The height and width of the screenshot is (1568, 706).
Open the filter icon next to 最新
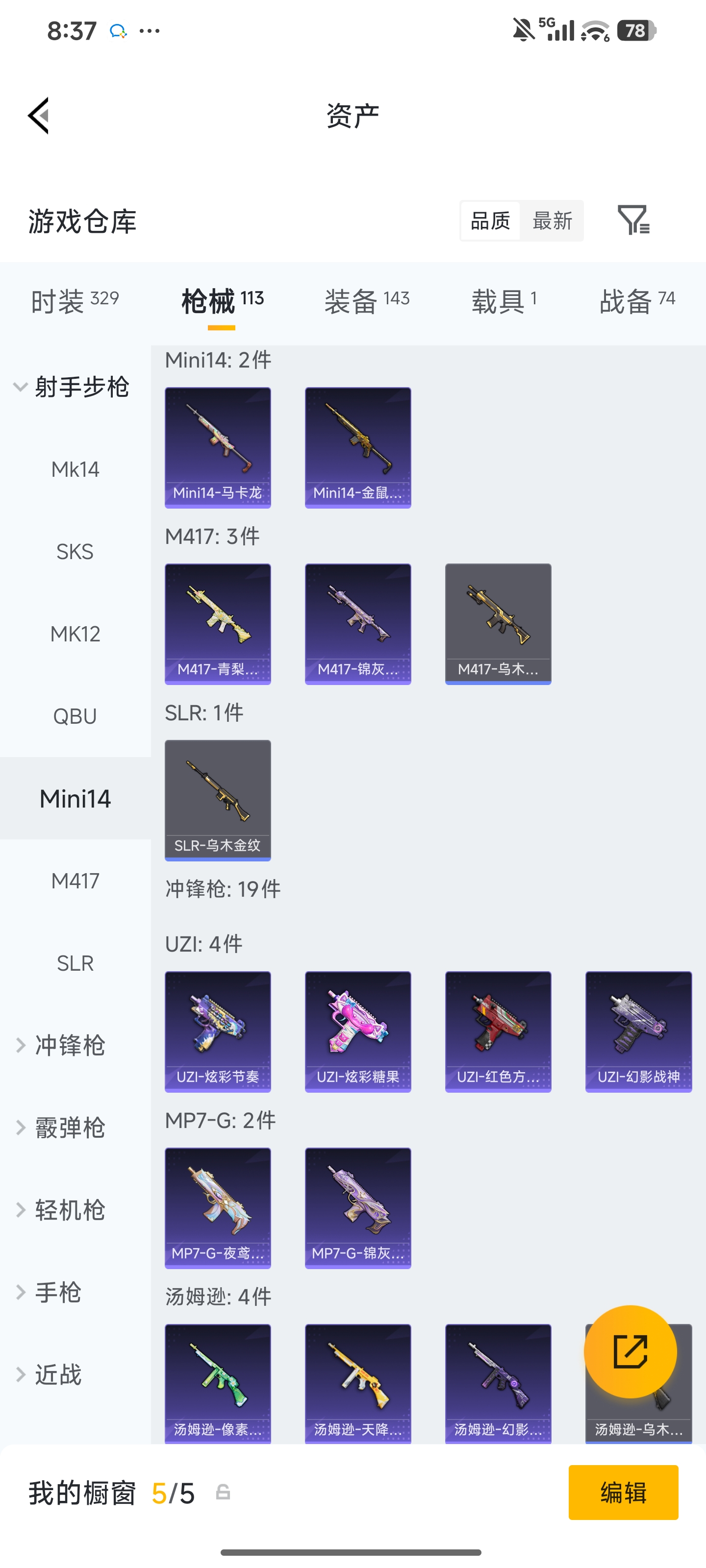pos(633,220)
